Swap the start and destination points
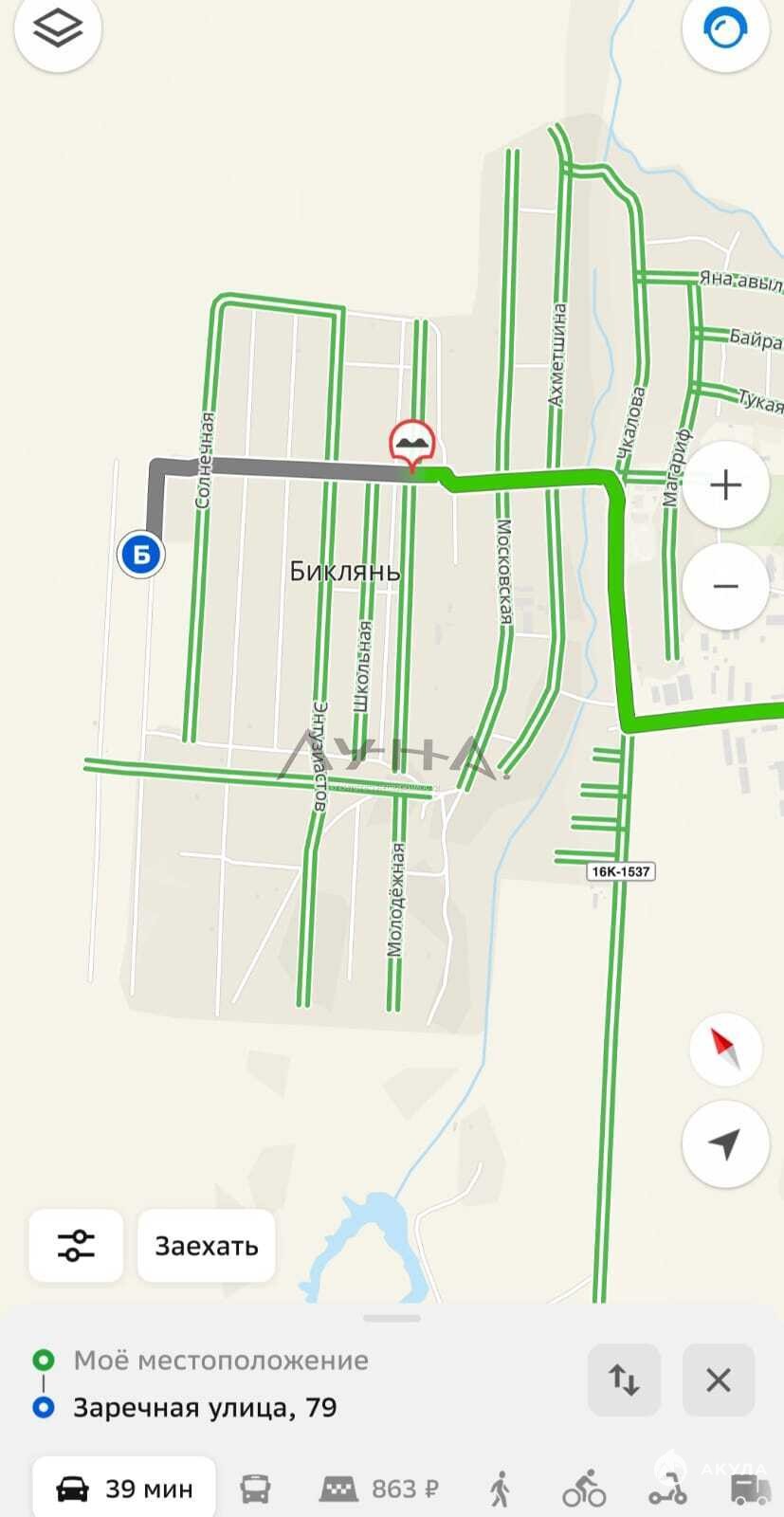The height and width of the screenshot is (1517, 784). (624, 1380)
